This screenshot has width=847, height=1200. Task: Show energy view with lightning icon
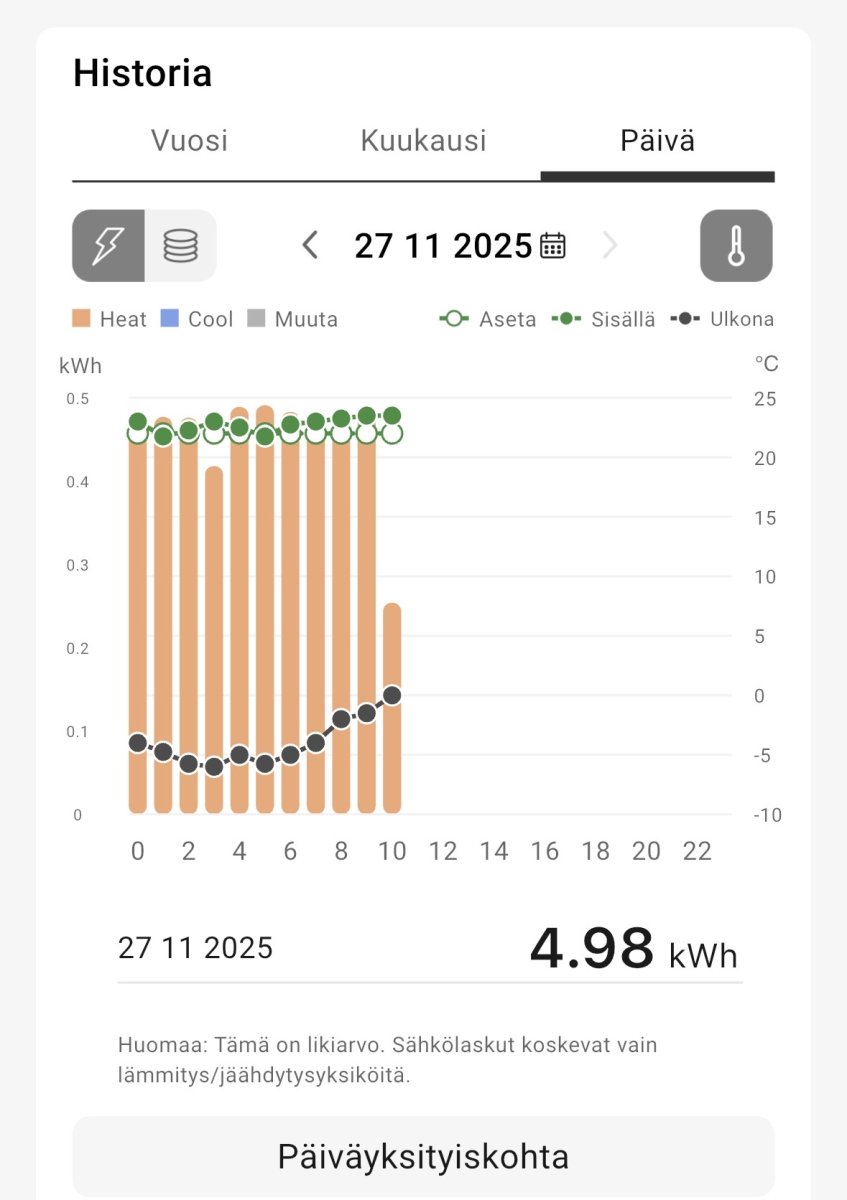tap(109, 246)
